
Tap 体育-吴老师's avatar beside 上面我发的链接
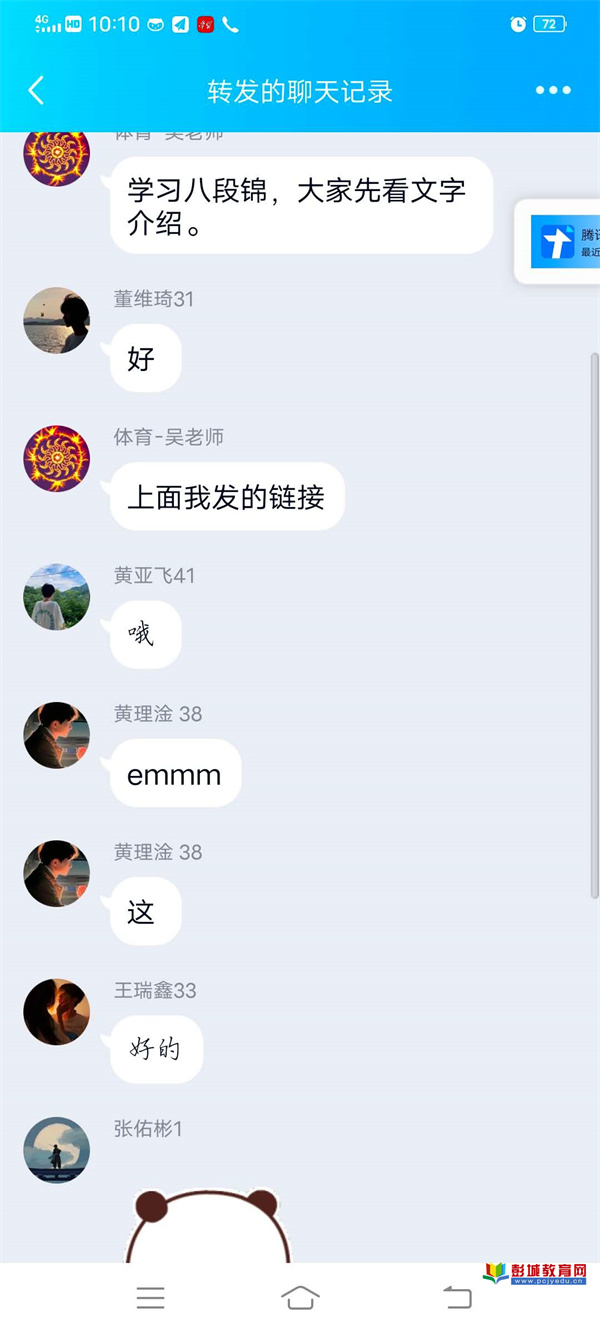[57, 459]
